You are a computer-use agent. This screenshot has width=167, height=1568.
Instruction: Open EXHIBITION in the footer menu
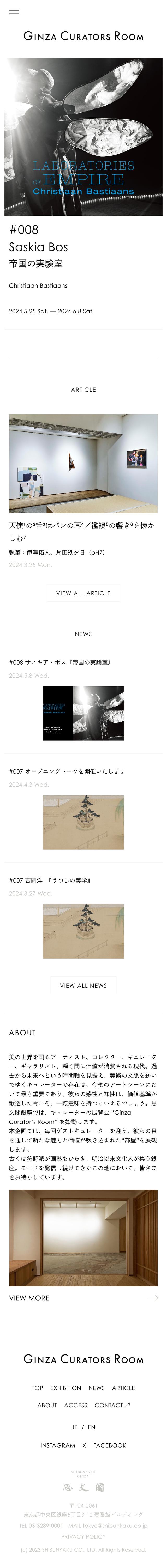click(x=66, y=1388)
